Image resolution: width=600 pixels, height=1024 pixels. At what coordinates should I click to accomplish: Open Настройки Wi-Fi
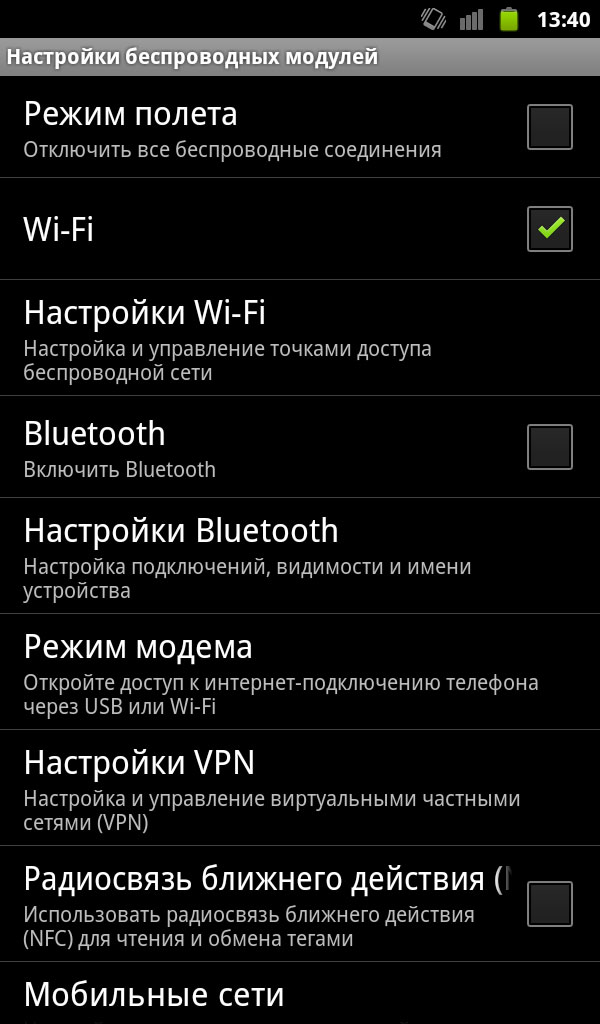tap(300, 338)
